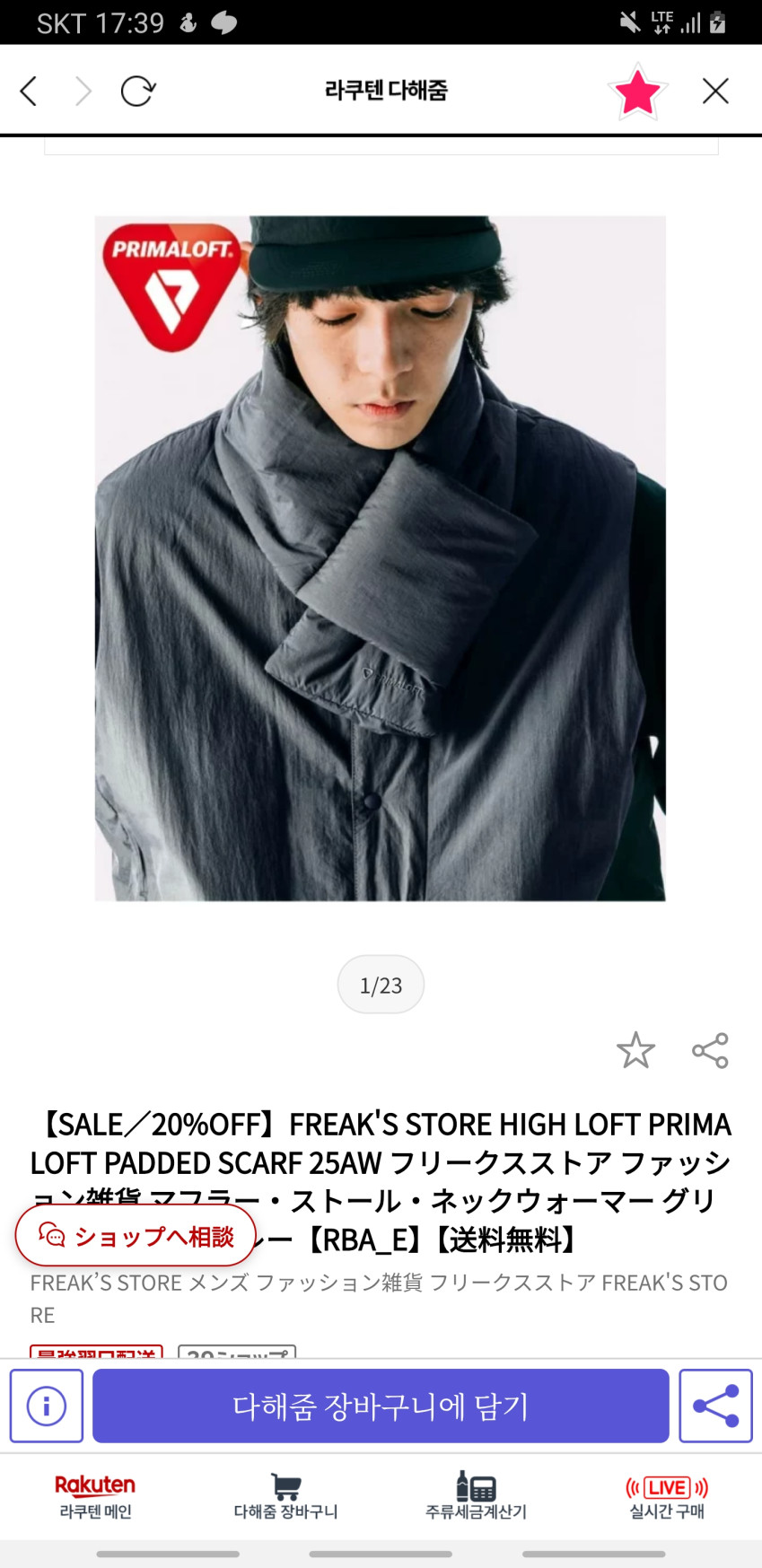
Task: Go forward to the next page
Action: [83, 91]
